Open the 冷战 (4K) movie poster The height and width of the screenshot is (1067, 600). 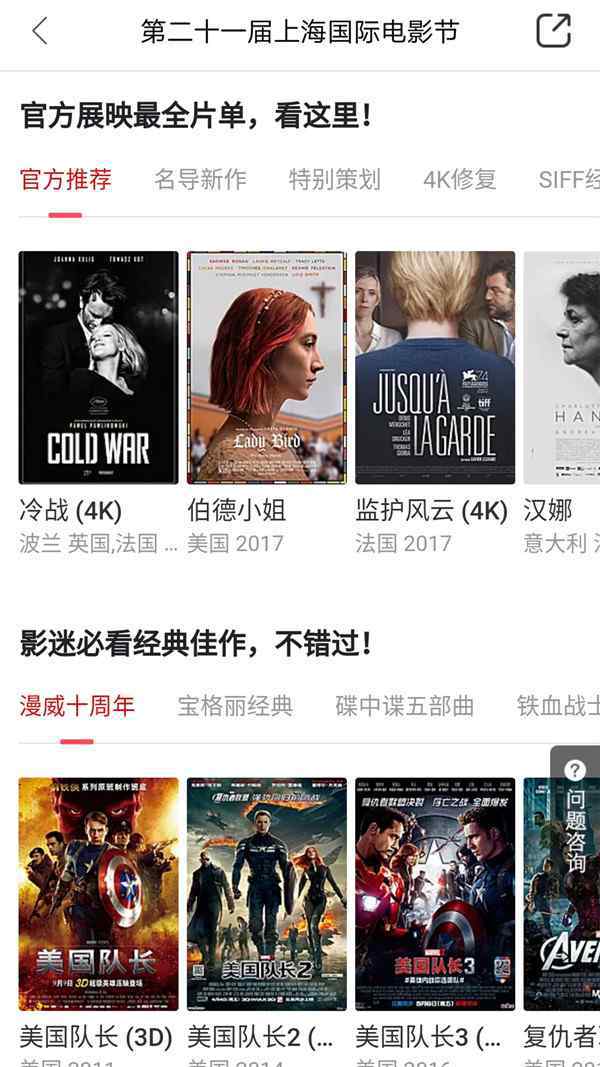pyautogui.click(x=98, y=367)
